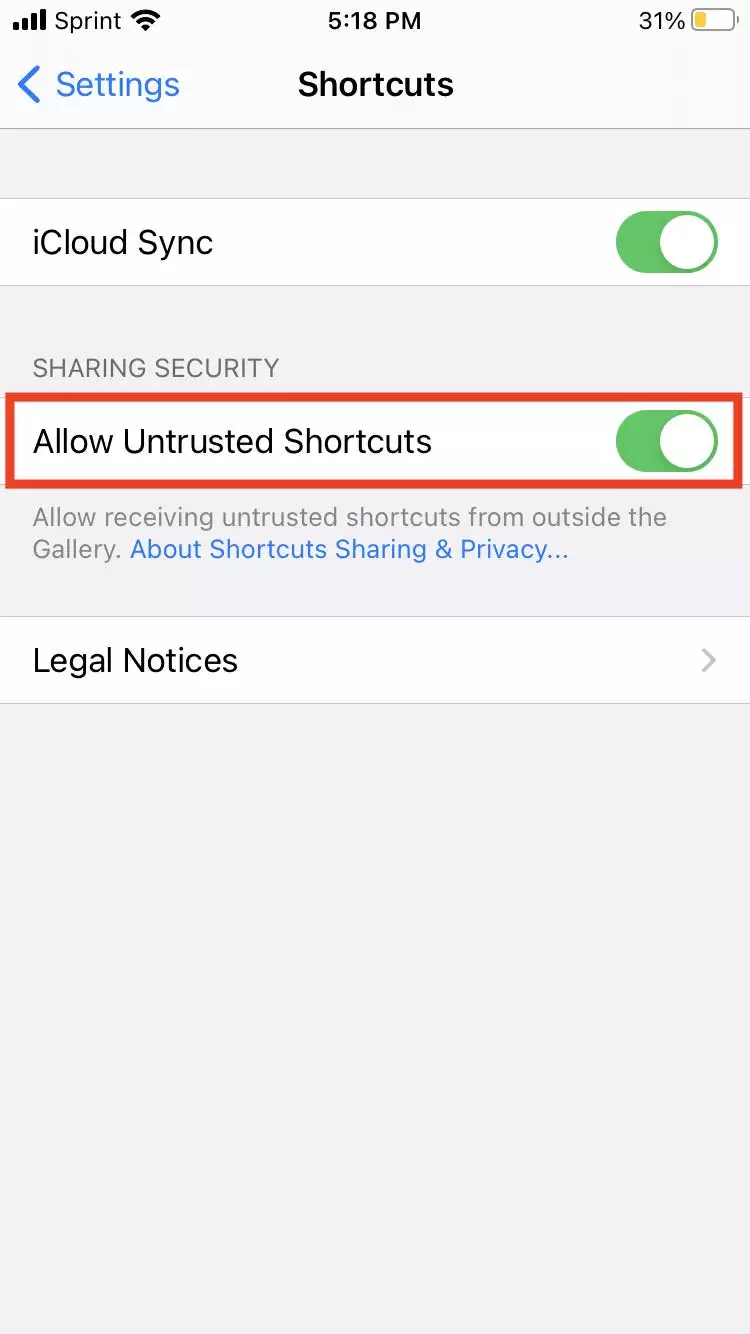The width and height of the screenshot is (750, 1334).
Task: Disable Allow Untrusted Shortcuts
Action: (x=666, y=441)
